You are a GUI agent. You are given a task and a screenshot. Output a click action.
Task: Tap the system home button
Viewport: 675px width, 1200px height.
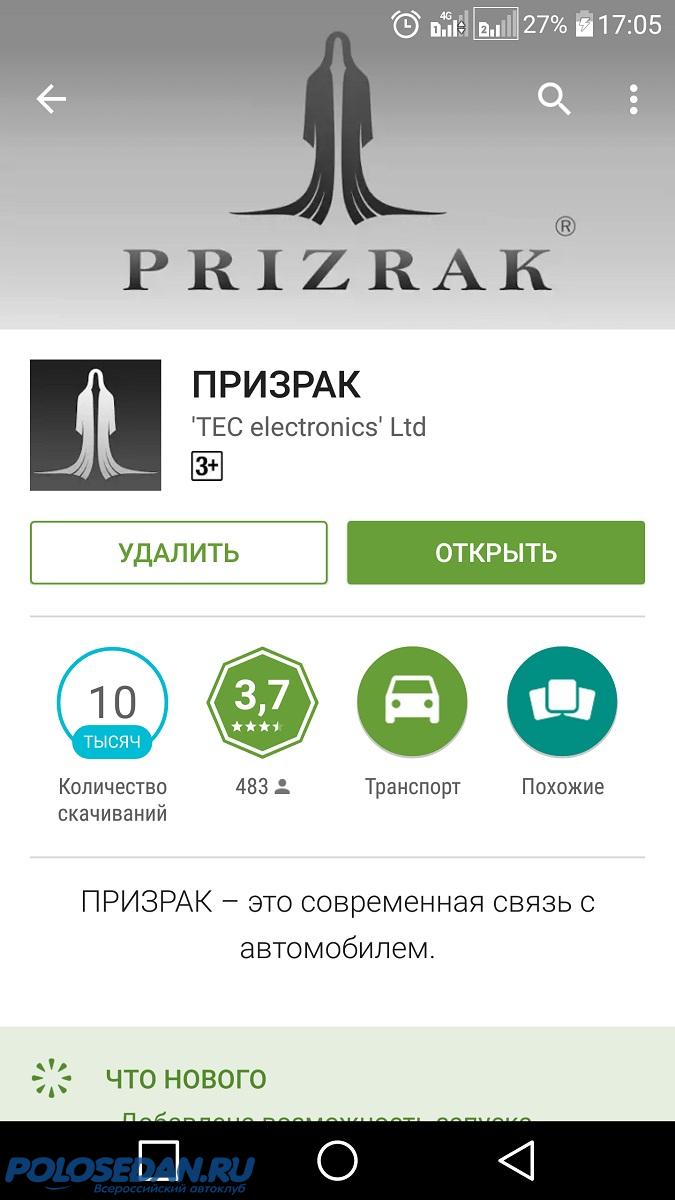coord(337,1161)
